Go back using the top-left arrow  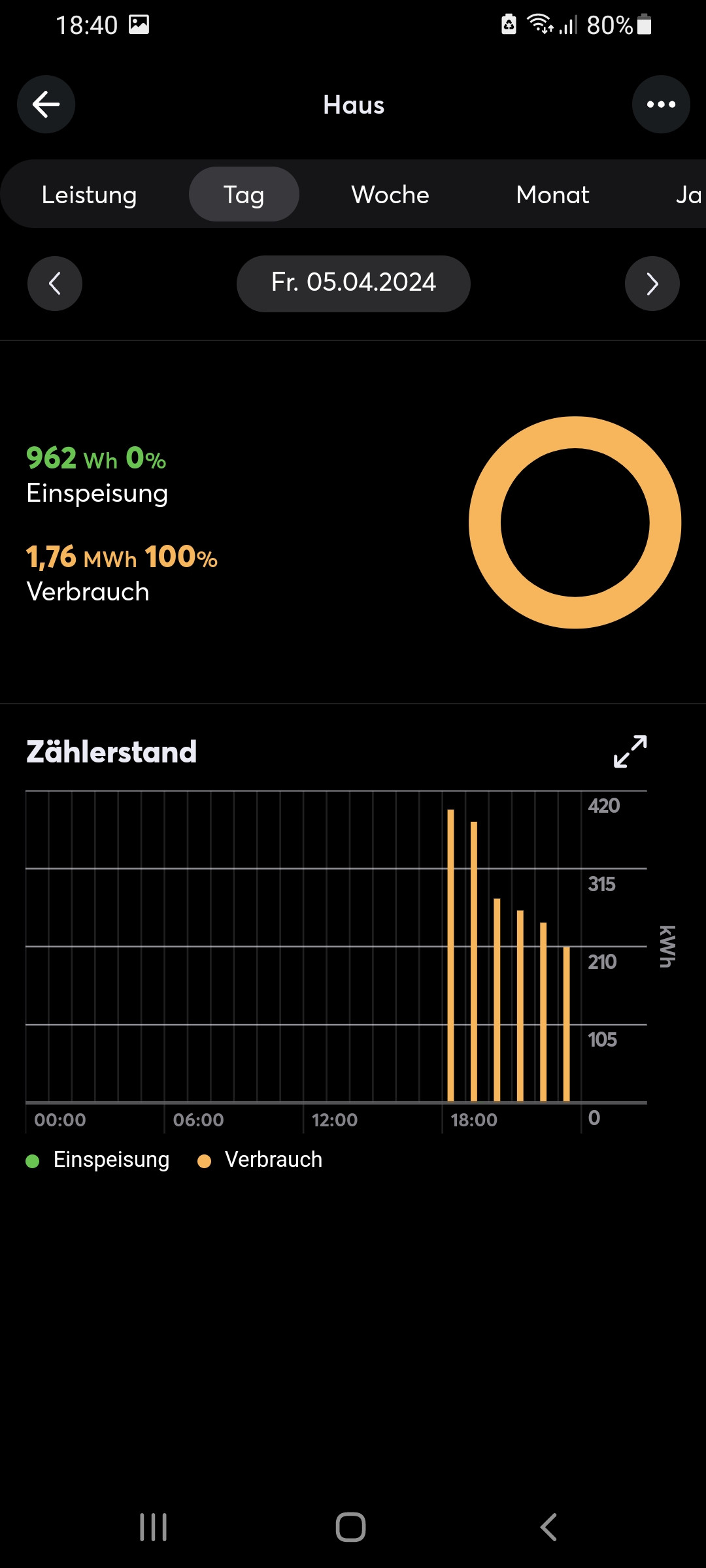pos(46,105)
